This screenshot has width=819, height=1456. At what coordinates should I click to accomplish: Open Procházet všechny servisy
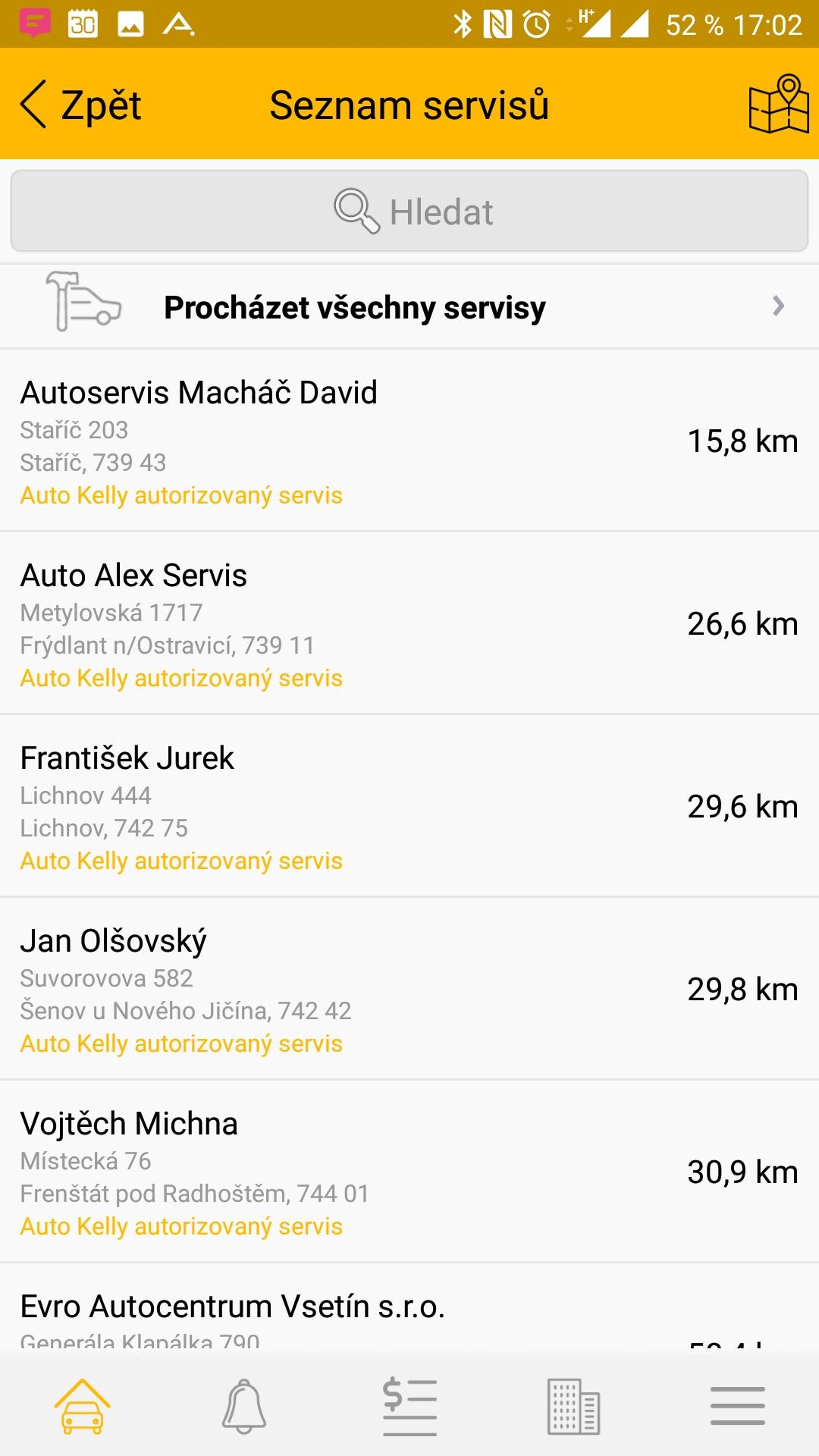pos(409,306)
